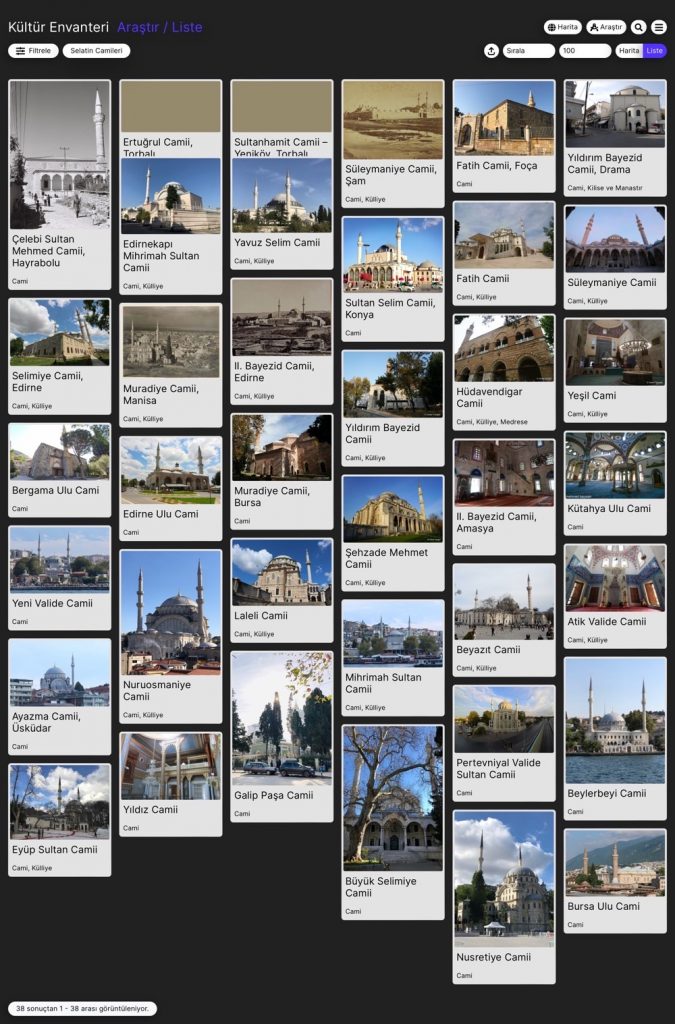Open the Nusretiye Camii card
This screenshot has height=1024, width=675.
pos(504,895)
